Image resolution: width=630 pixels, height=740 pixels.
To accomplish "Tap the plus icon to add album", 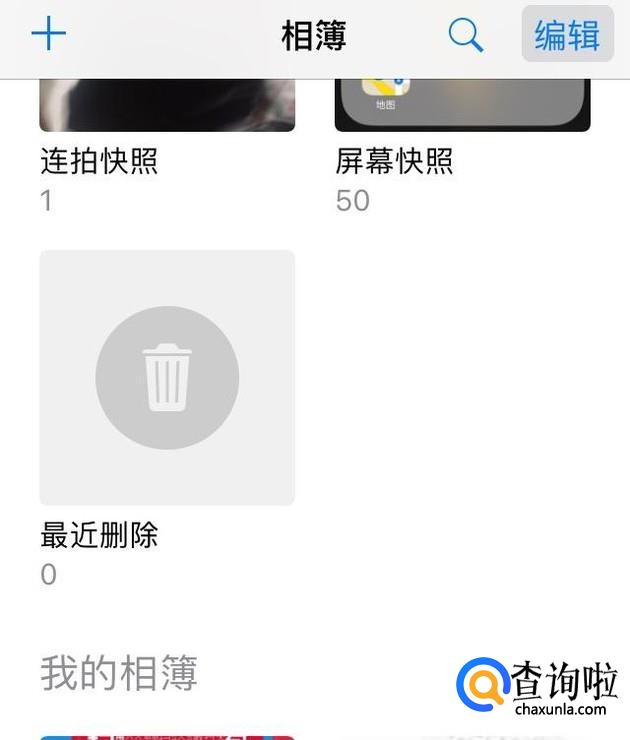I will 48,35.
